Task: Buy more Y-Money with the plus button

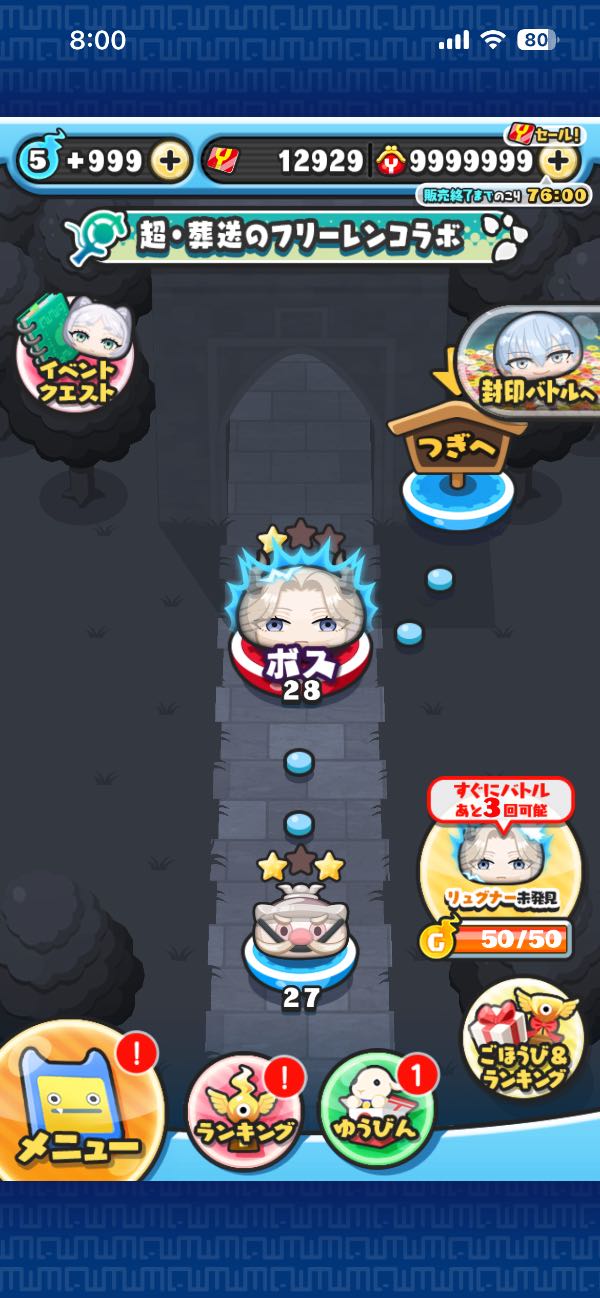Action: click(x=560, y=160)
